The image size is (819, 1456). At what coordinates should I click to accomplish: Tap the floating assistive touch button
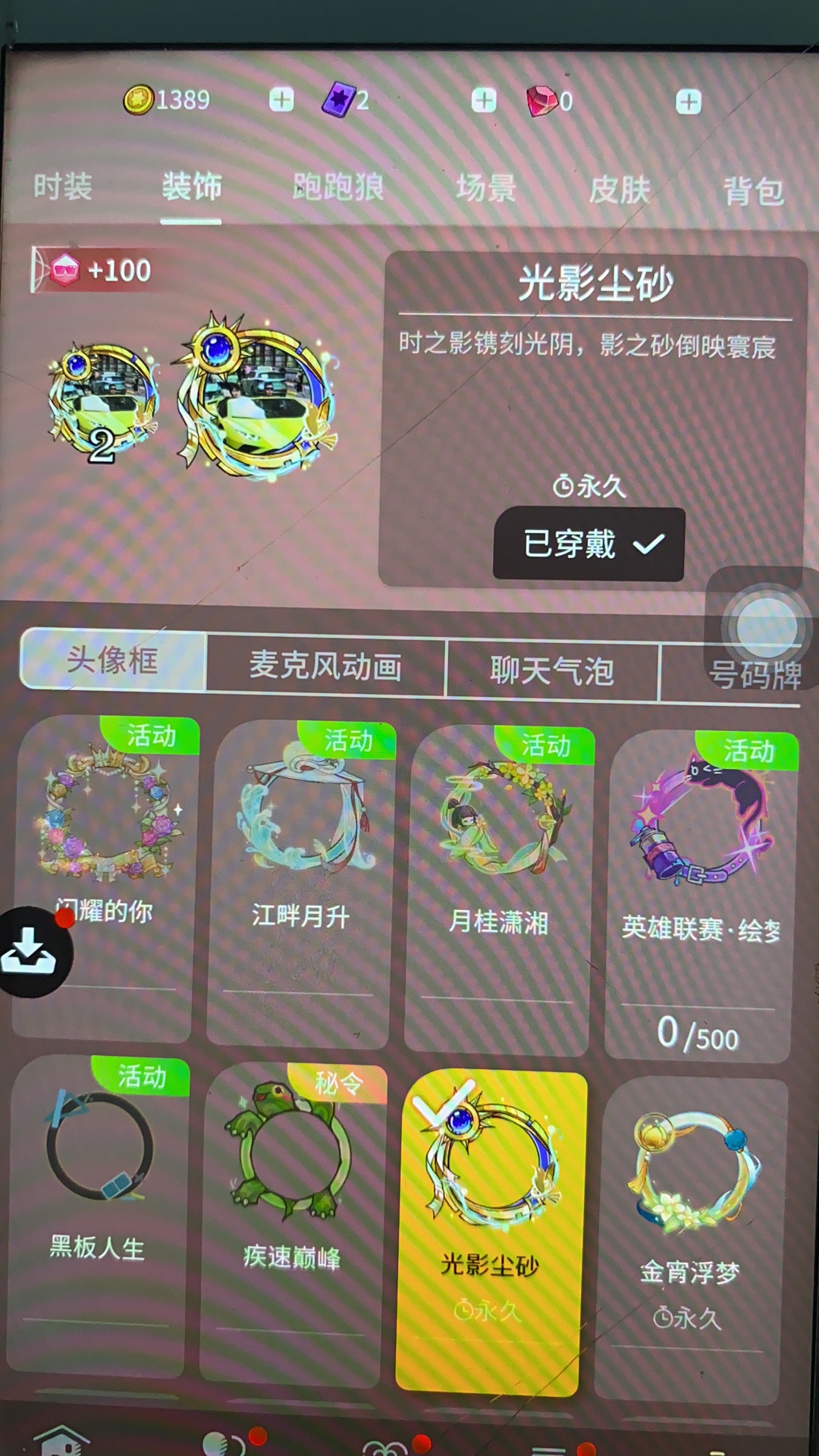tap(766, 627)
